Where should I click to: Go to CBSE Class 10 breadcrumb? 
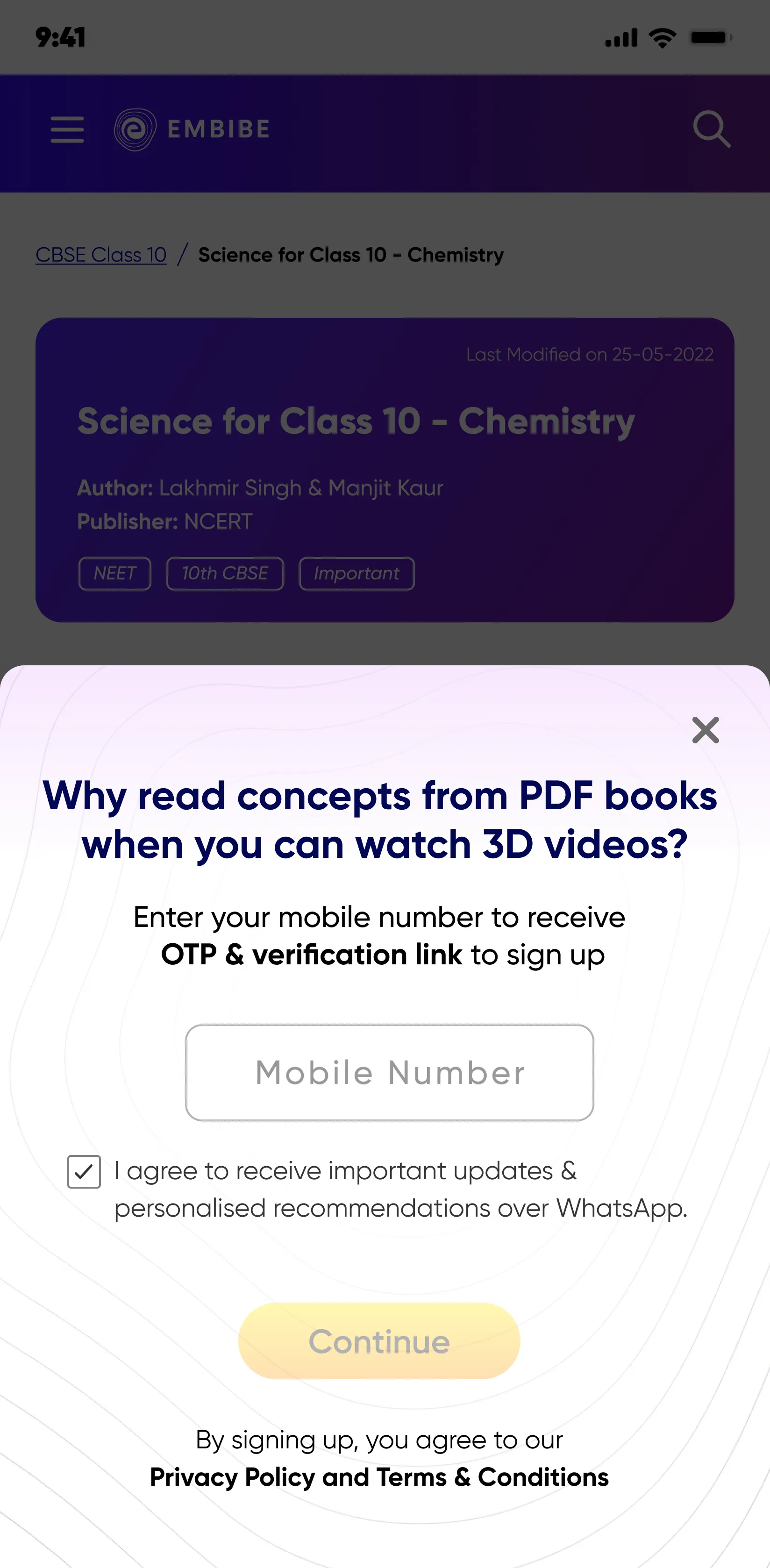101,255
